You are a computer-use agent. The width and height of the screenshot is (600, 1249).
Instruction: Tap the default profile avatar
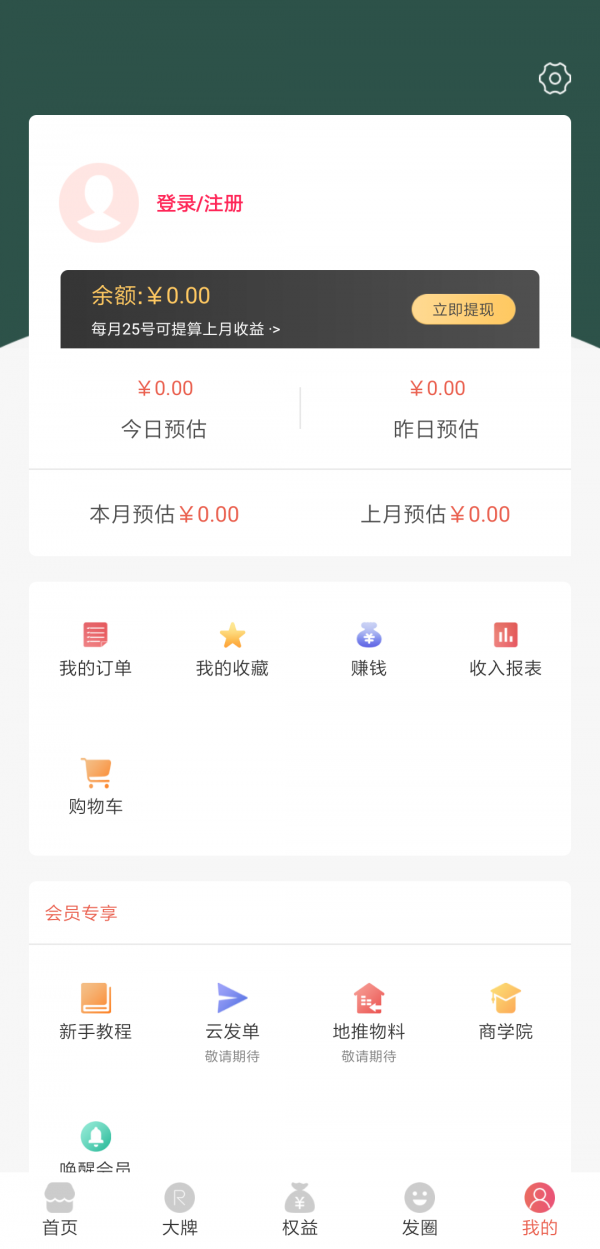click(99, 203)
